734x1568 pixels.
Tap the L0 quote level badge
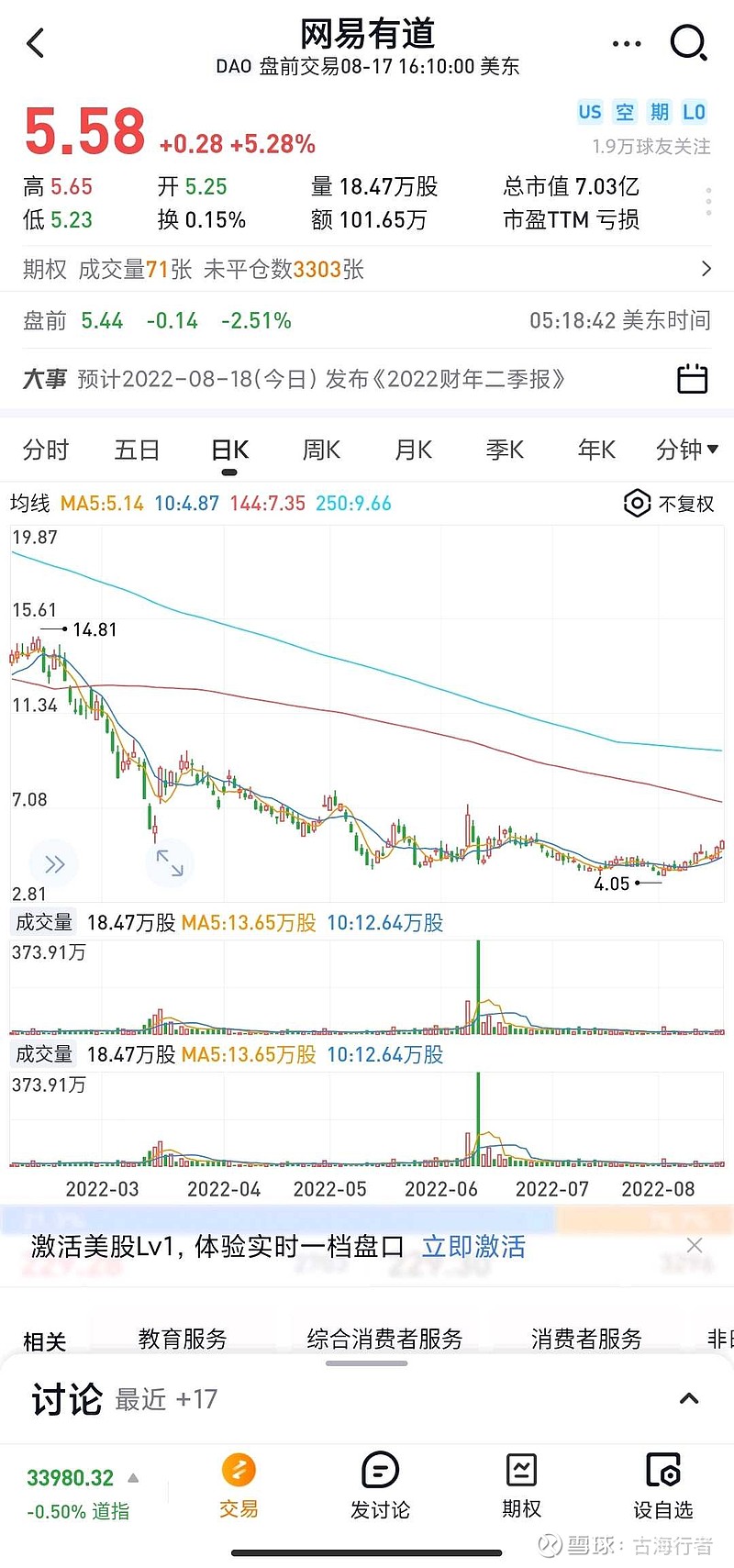tap(693, 111)
